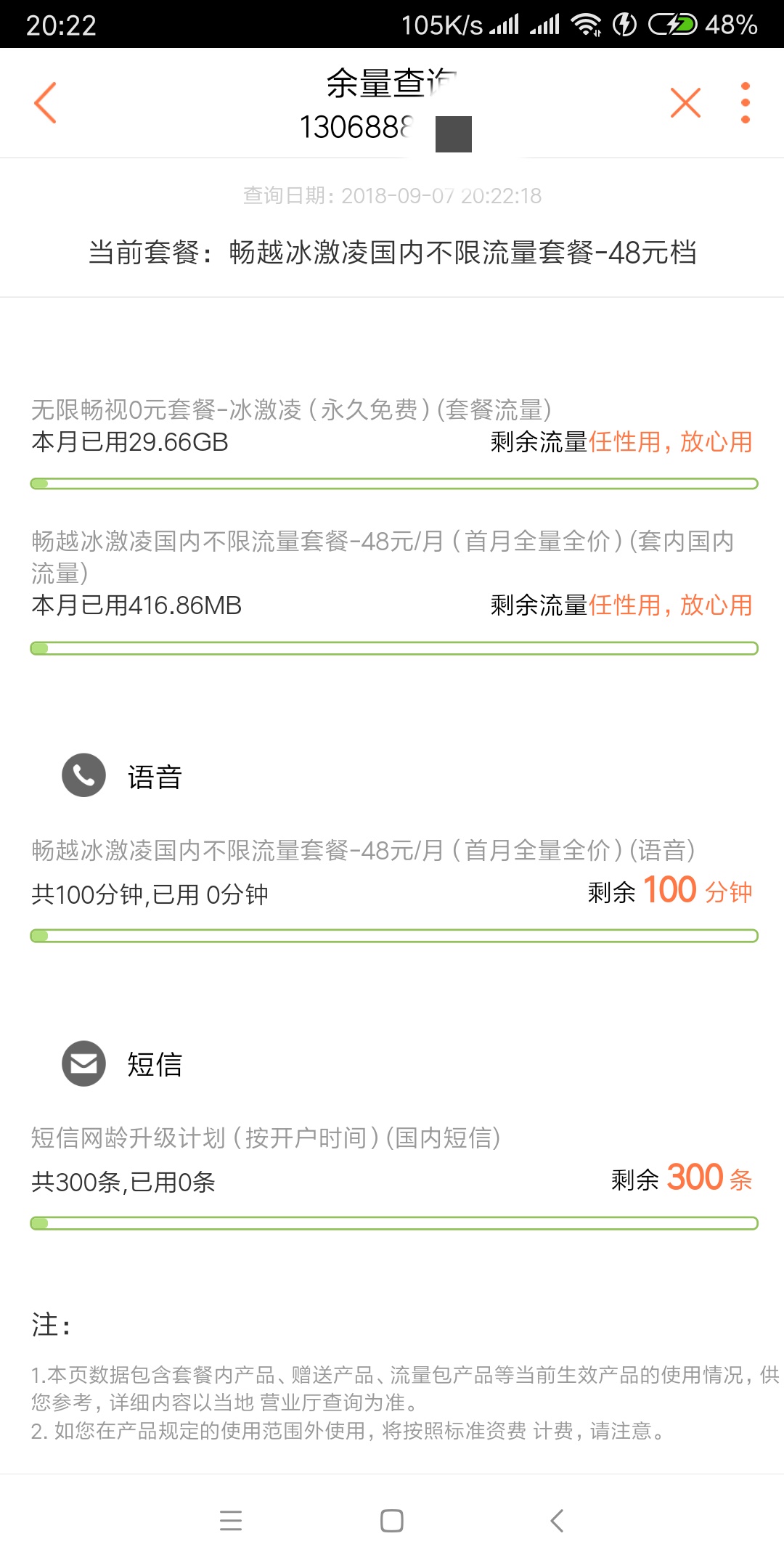Tap the system home button
The image size is (784, 1568).
392,1521
